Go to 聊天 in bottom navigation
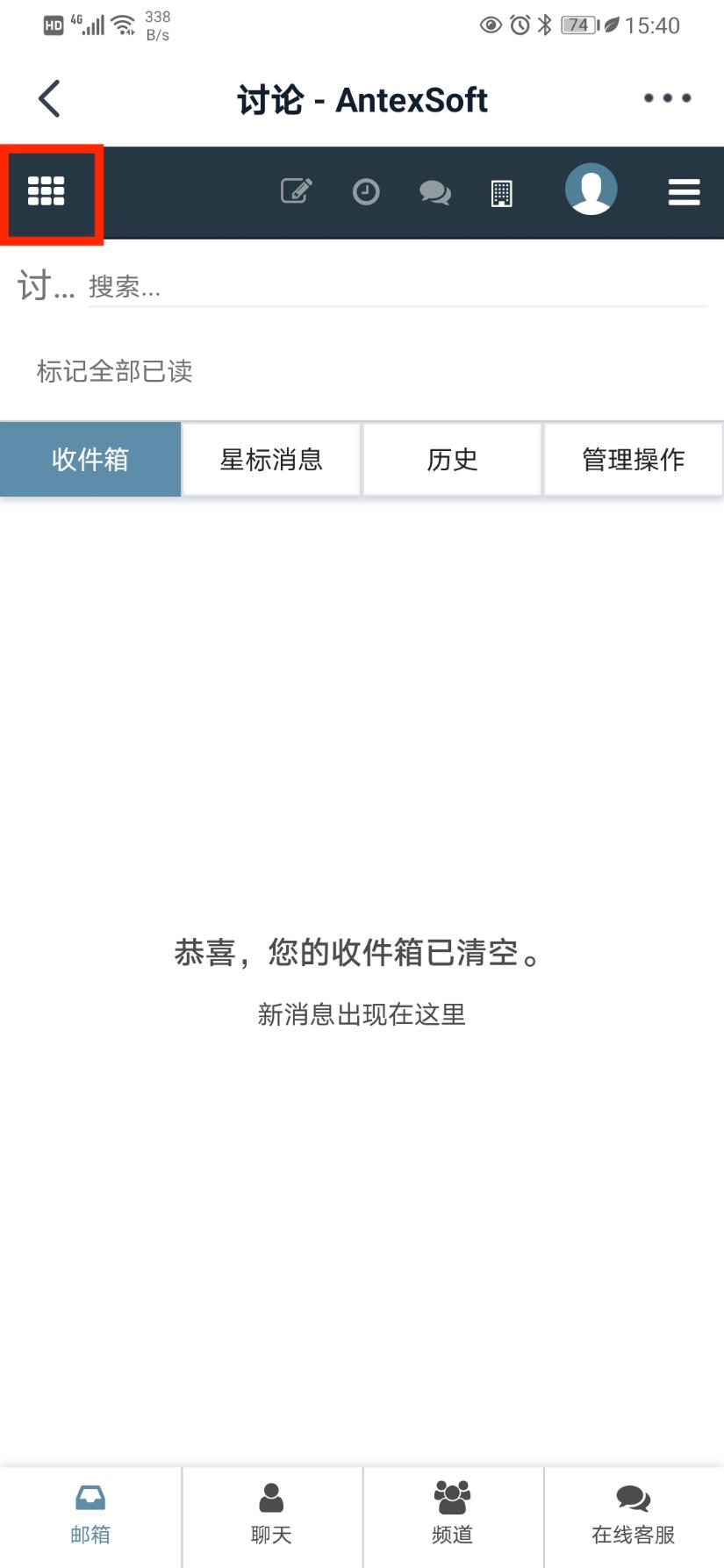 (x=271, y=1515)
